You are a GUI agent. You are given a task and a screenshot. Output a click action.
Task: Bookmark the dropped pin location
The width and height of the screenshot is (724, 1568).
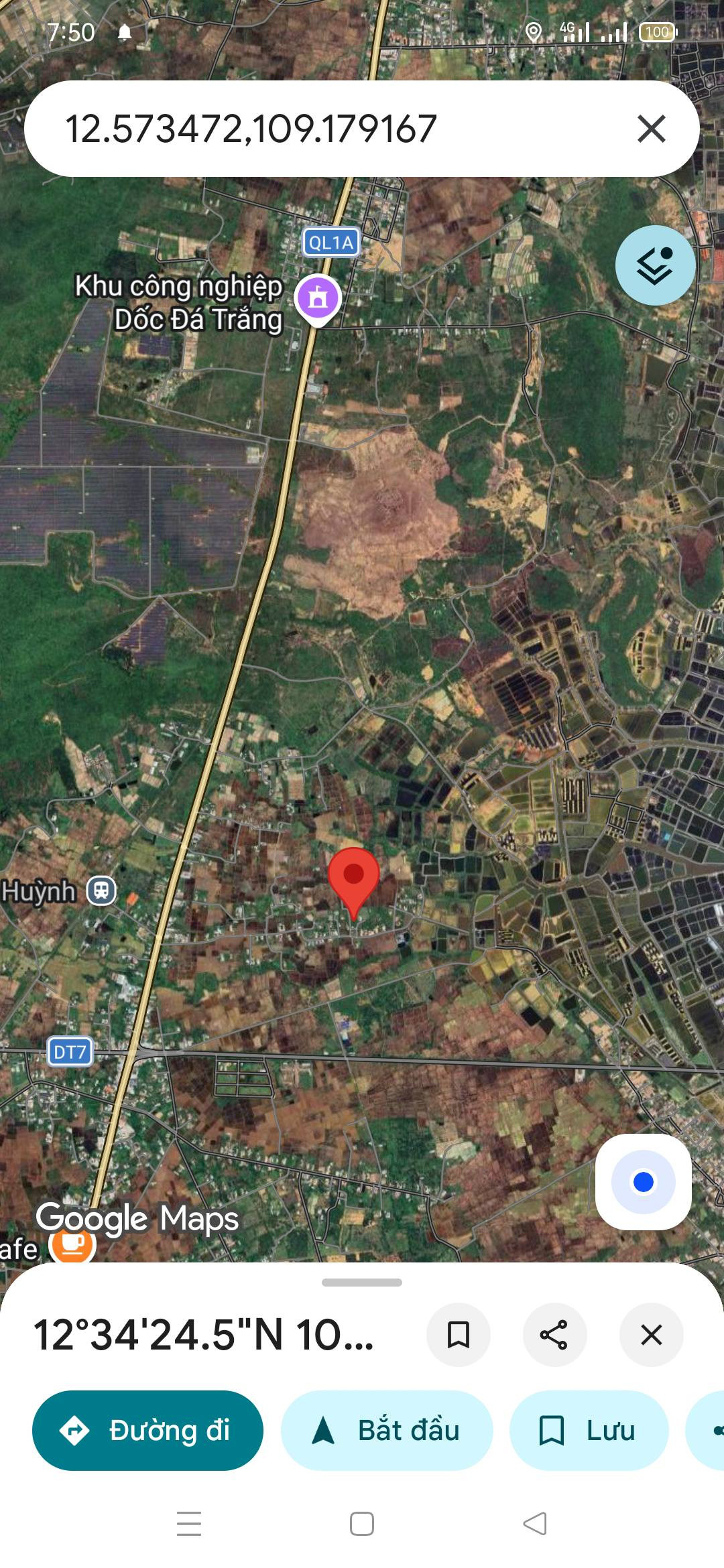(459, 1335)
